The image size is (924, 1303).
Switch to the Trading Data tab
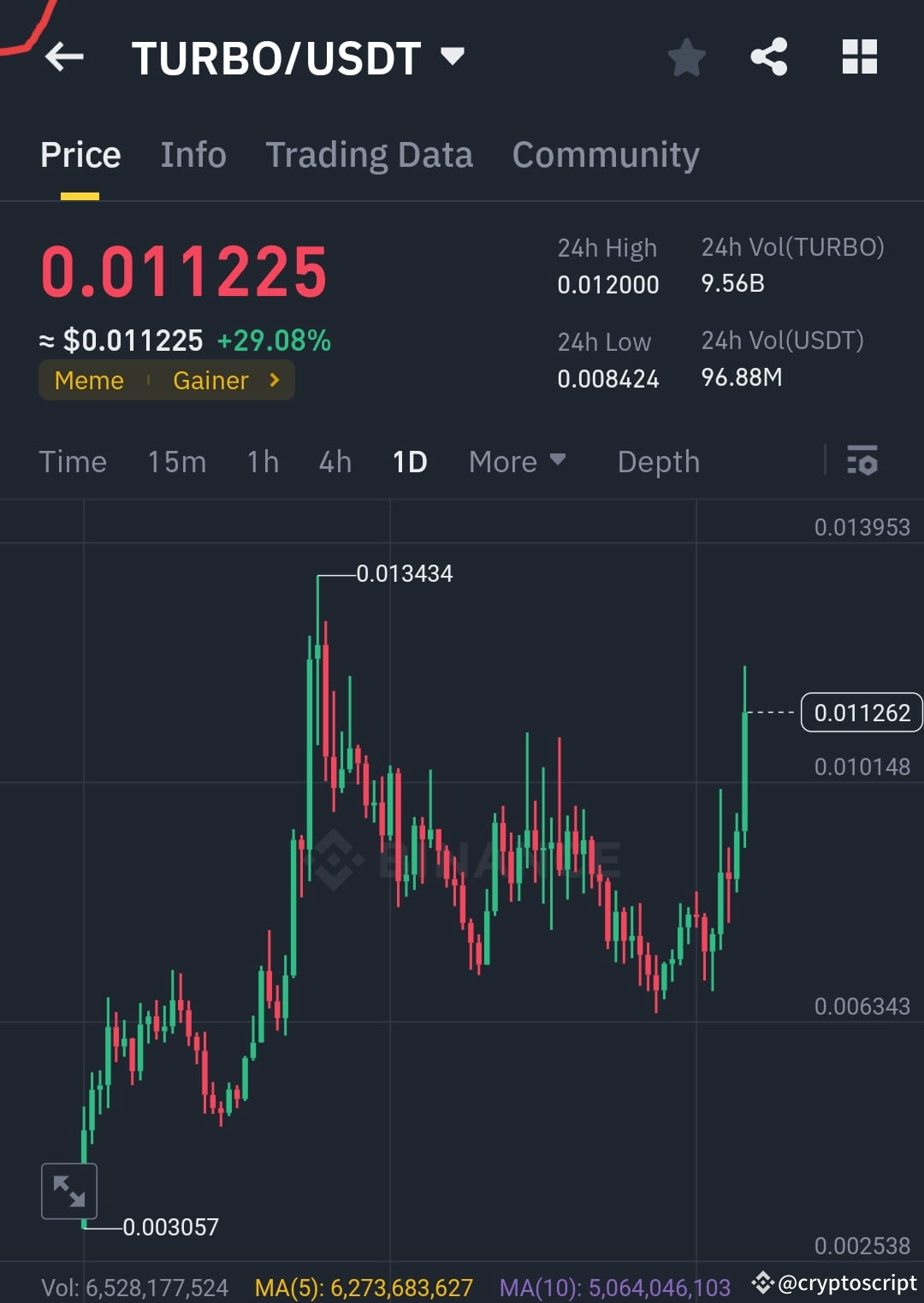coord(370,154)
